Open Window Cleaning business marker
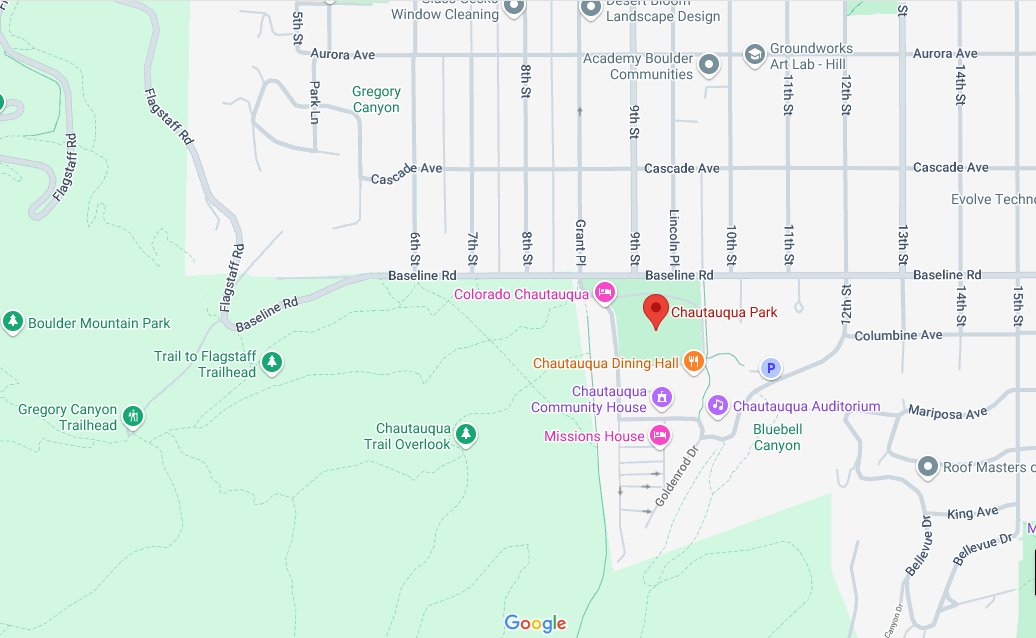Viewport: 1036px width, 638px height. tap(514, 9)
